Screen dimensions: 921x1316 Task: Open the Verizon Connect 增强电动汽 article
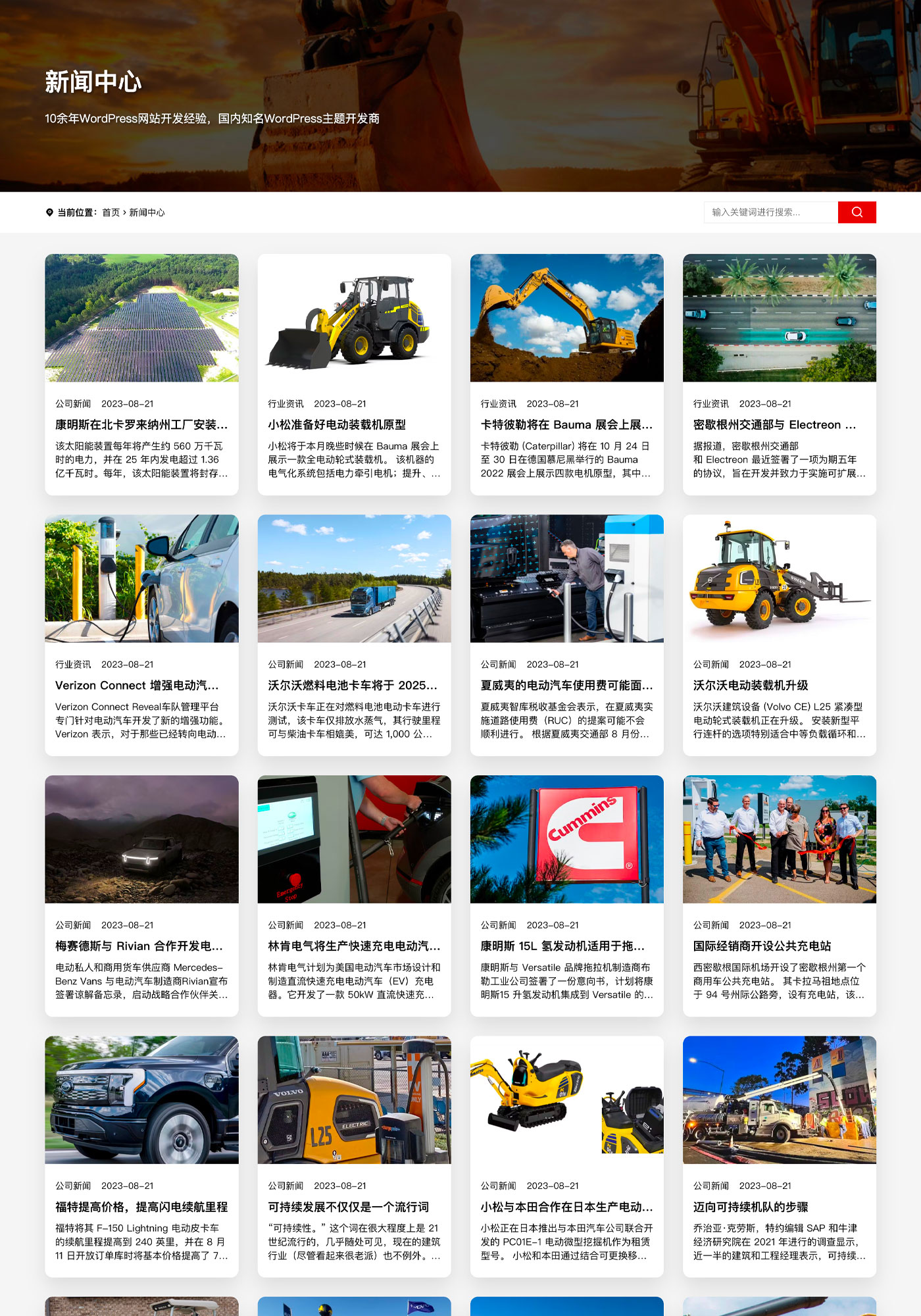click(x=137, y=686)
